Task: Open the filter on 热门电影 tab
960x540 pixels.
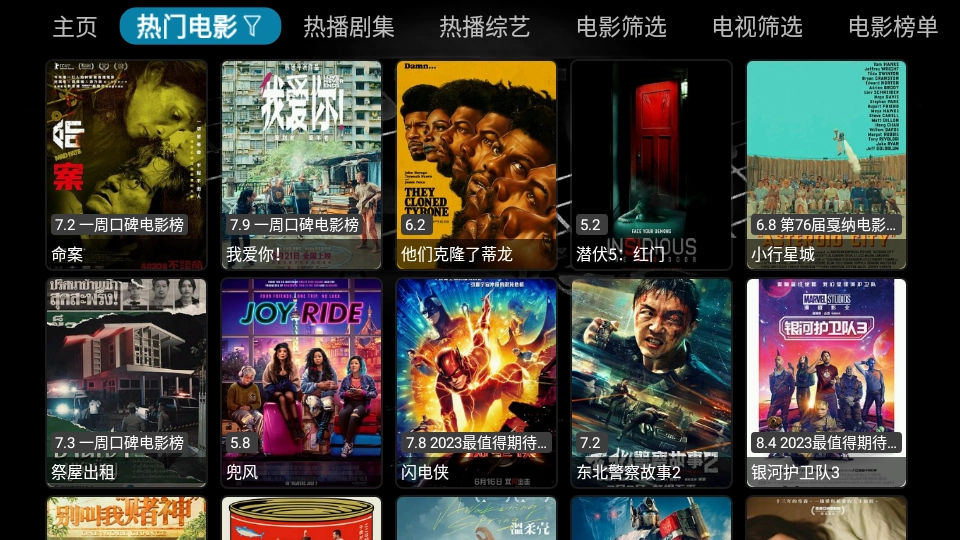Action: [x=253, y=27]
